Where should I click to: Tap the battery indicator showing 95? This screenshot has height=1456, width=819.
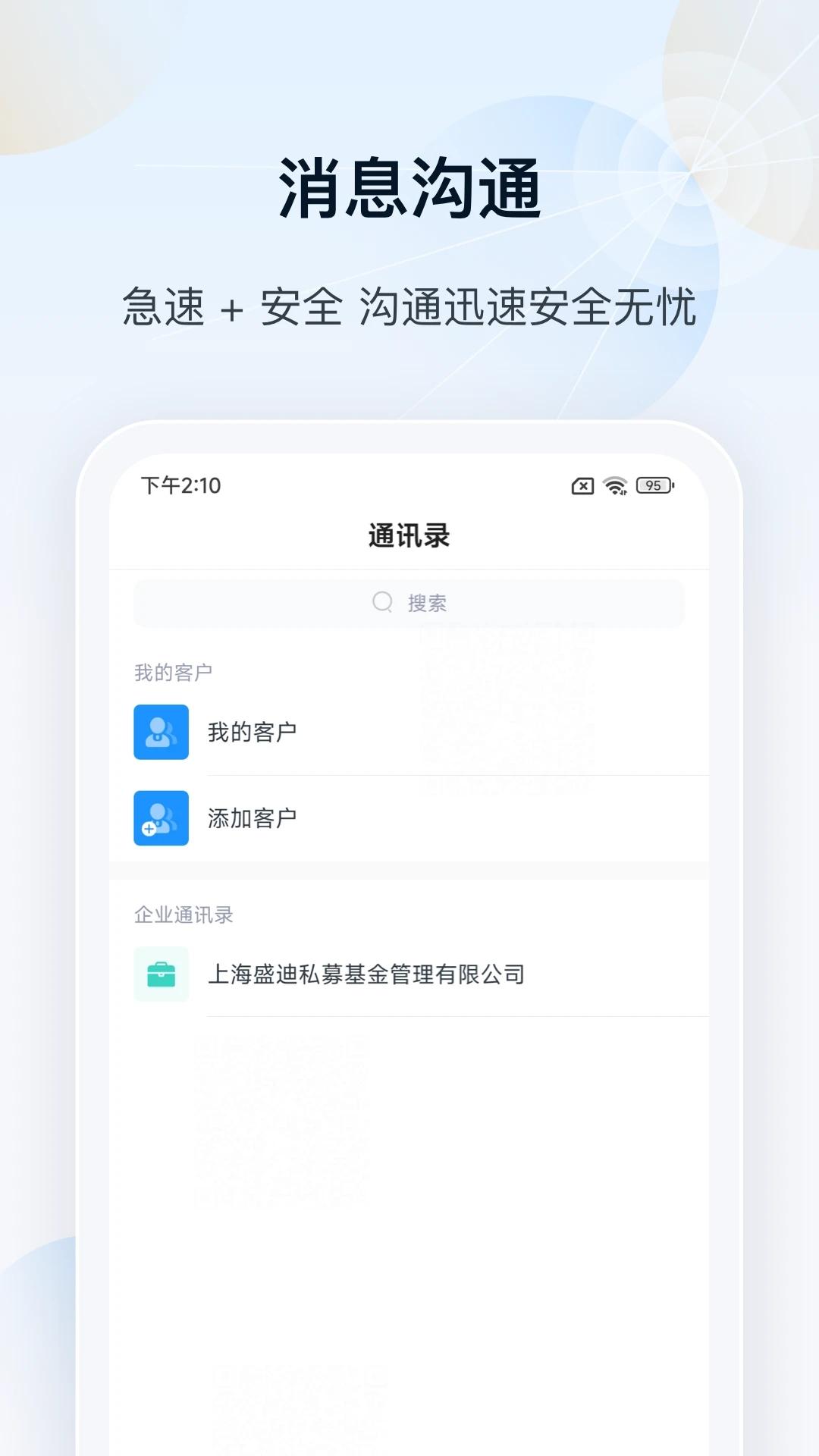[654, 486]
